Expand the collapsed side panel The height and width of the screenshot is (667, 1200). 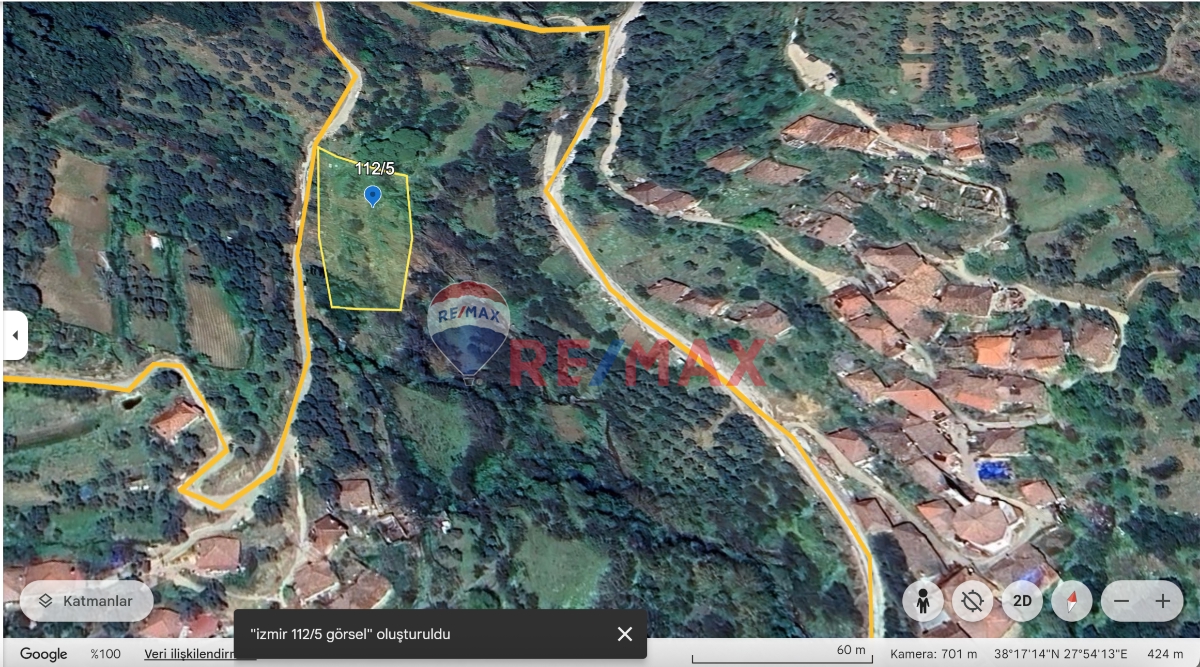point(14,335)
